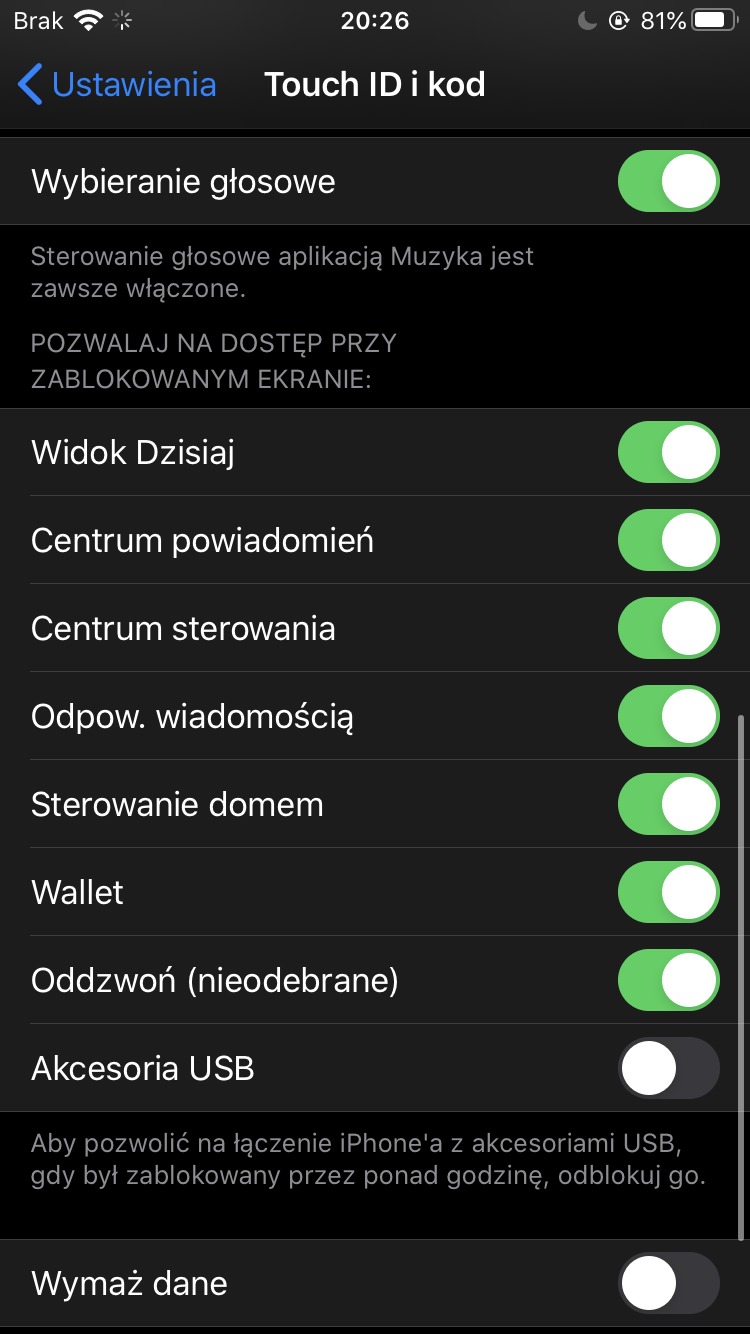
Task: Disable Widok Dzisiaj on lock screen
Action: click(x=668, y=452)
